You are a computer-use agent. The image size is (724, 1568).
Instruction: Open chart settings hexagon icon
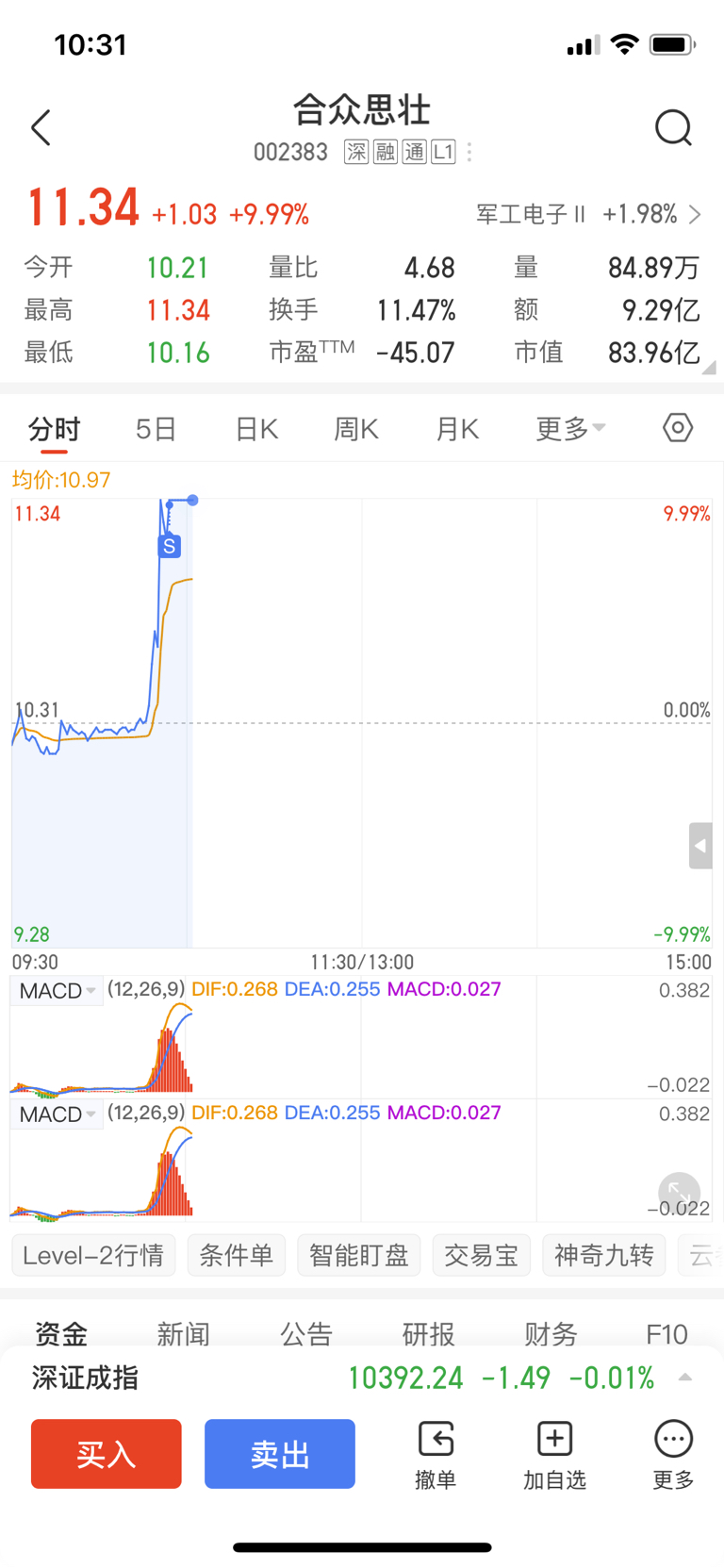[x=678, y=428]
